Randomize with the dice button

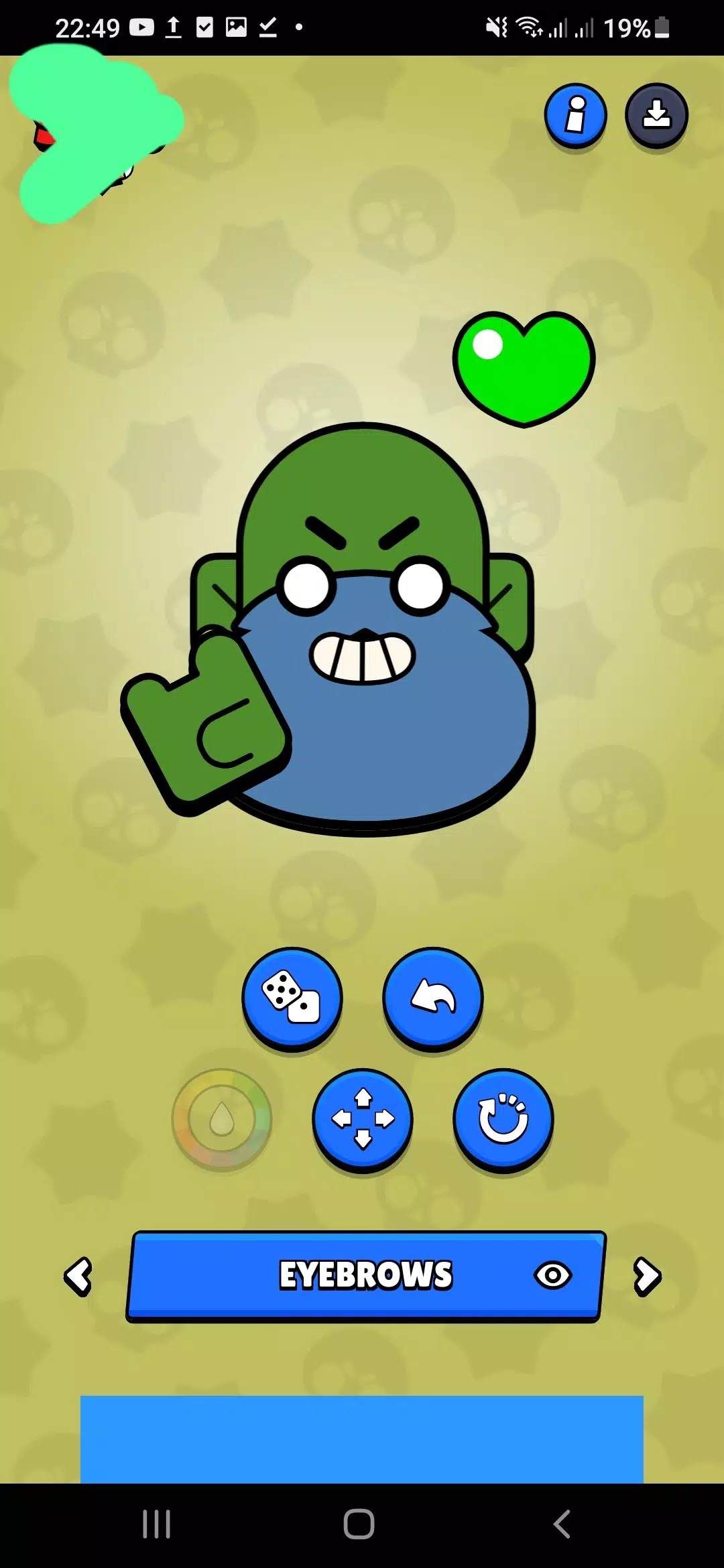292,997
